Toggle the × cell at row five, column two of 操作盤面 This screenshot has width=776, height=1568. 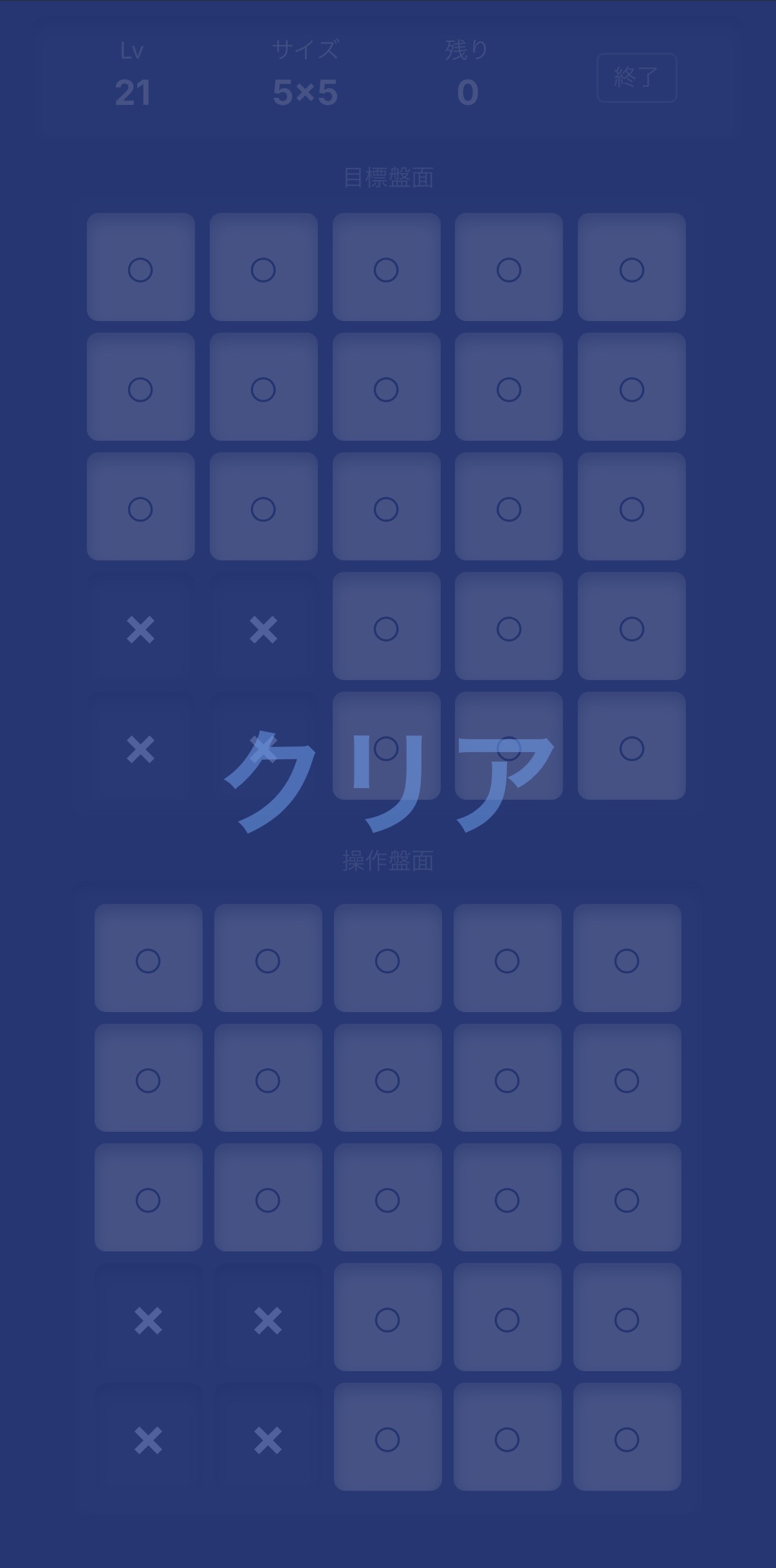[x=269, y=1438]
